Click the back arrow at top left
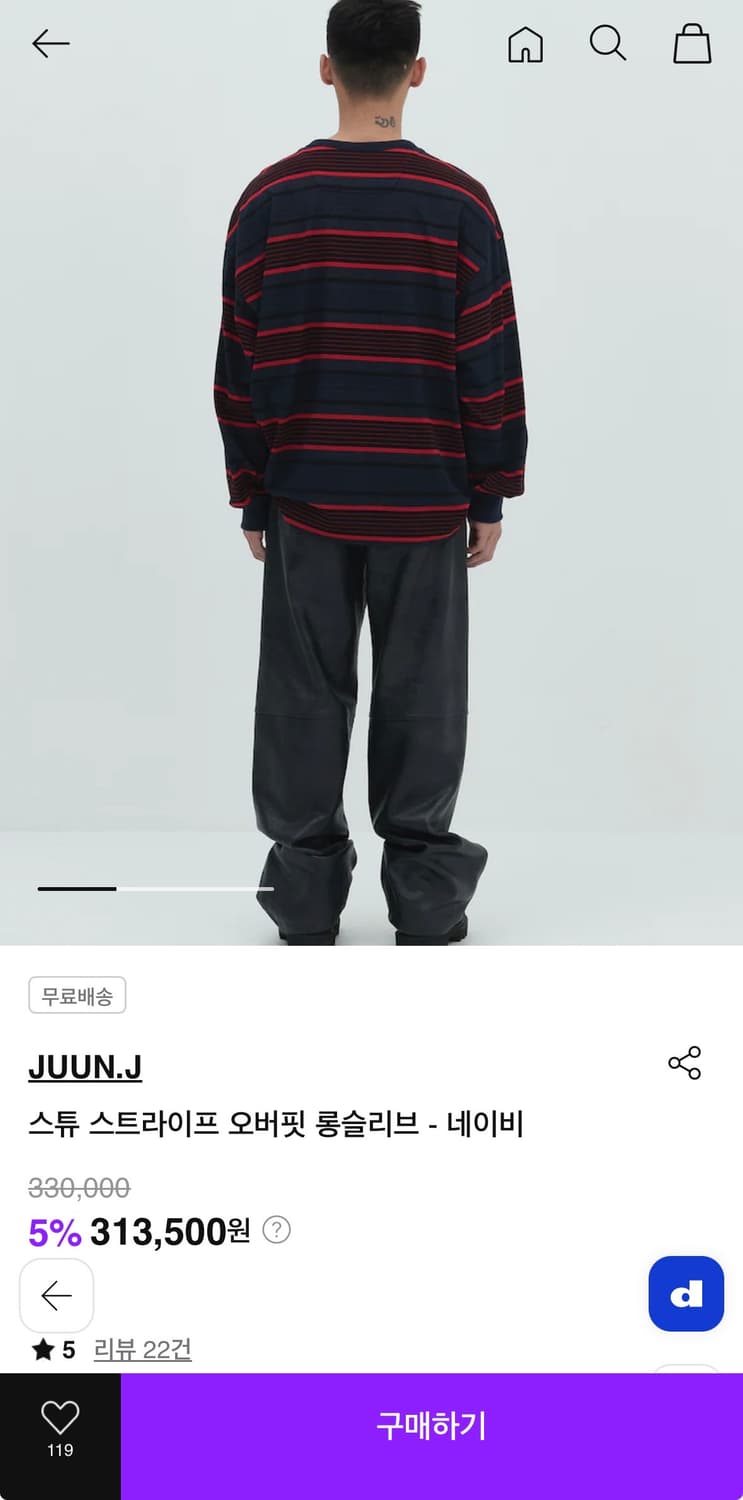 click(x=50, y=43)
